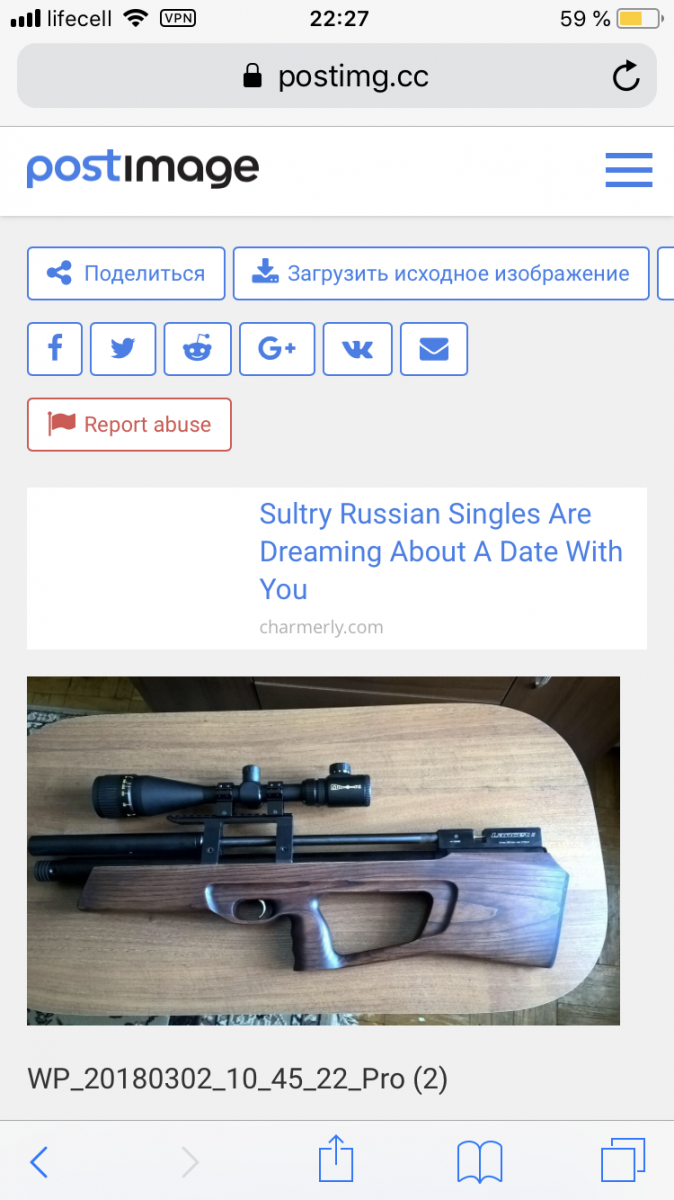Go back in Safari
This screenshot has height=1200, width=674.
39,1162
